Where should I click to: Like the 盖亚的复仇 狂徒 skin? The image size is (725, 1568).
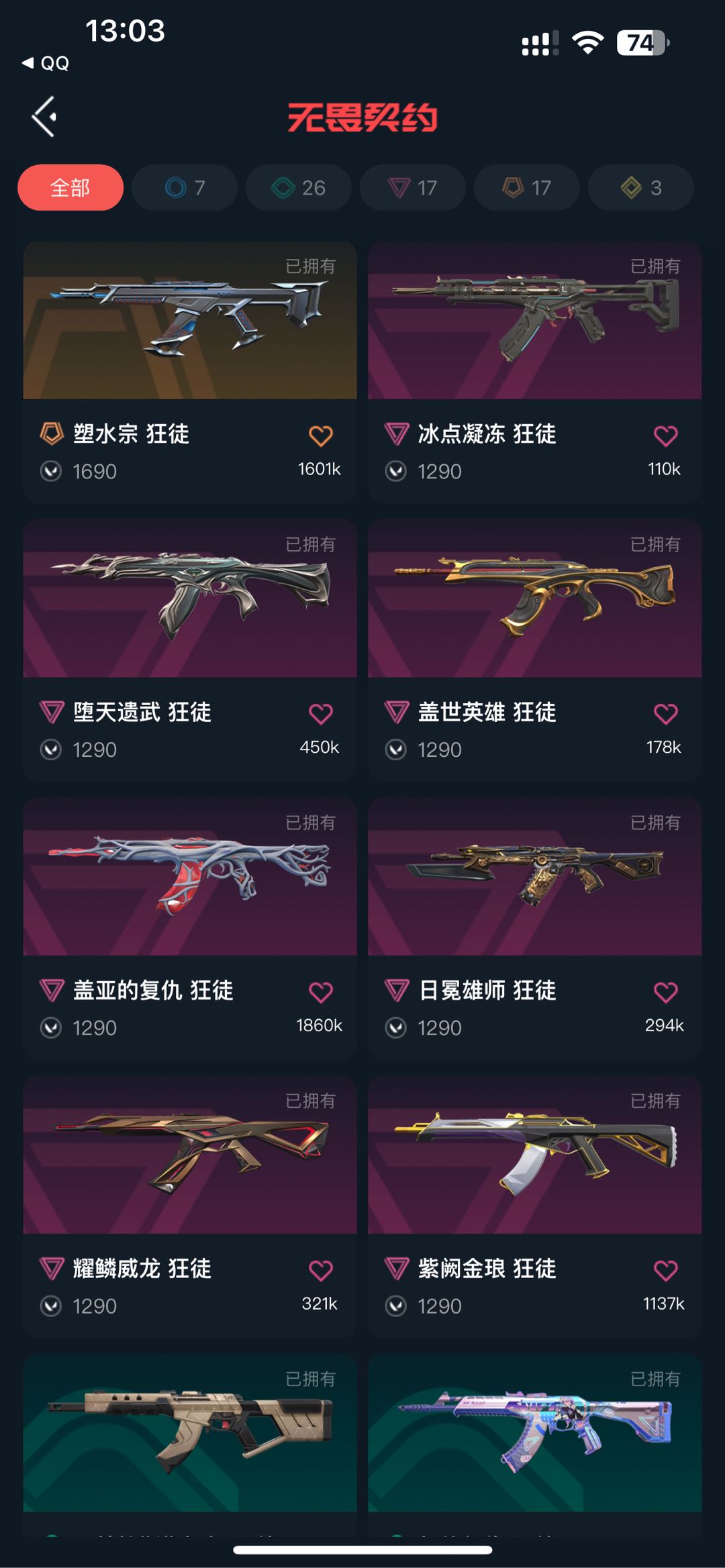(x=321, y=992)
